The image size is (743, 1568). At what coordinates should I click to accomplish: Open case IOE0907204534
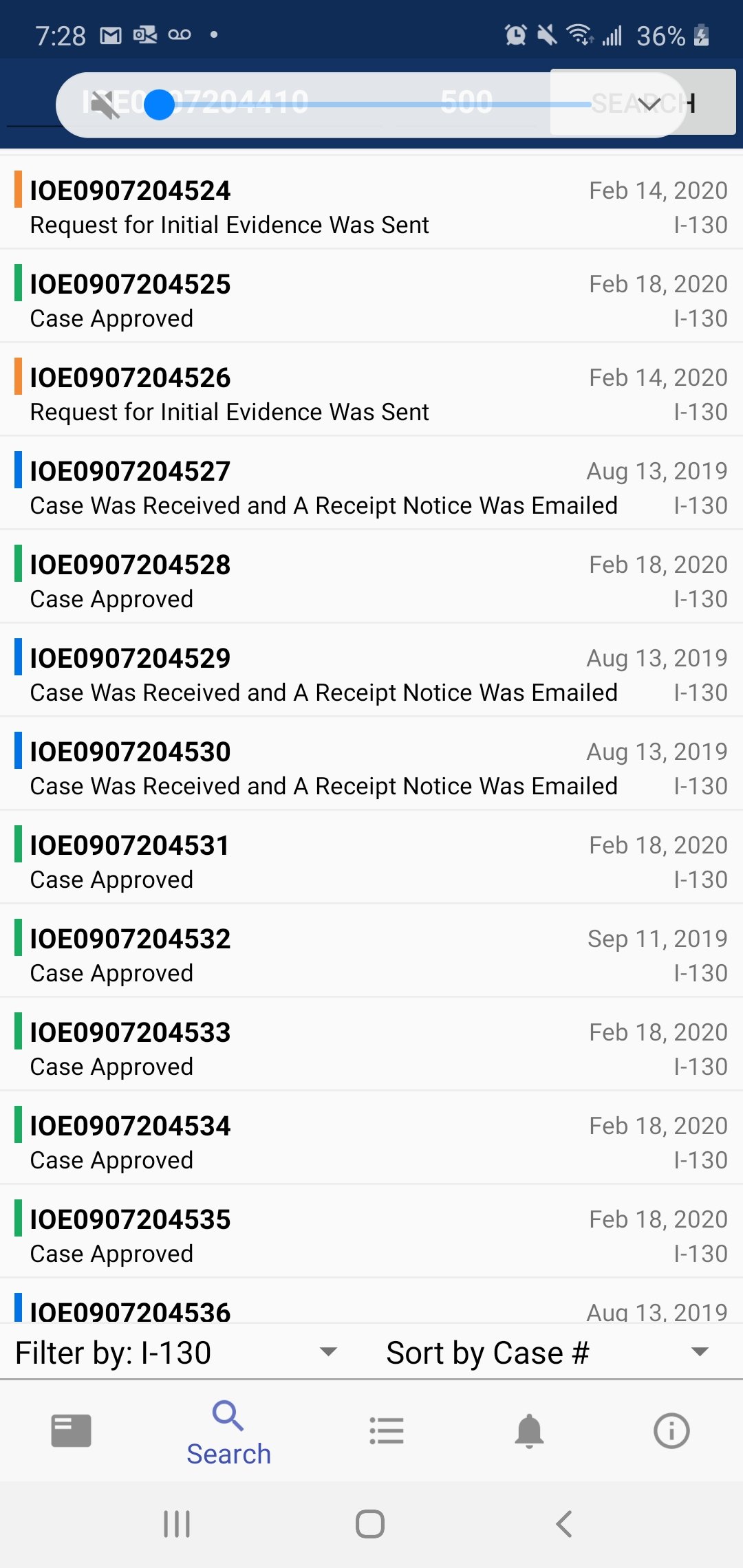371,1138
